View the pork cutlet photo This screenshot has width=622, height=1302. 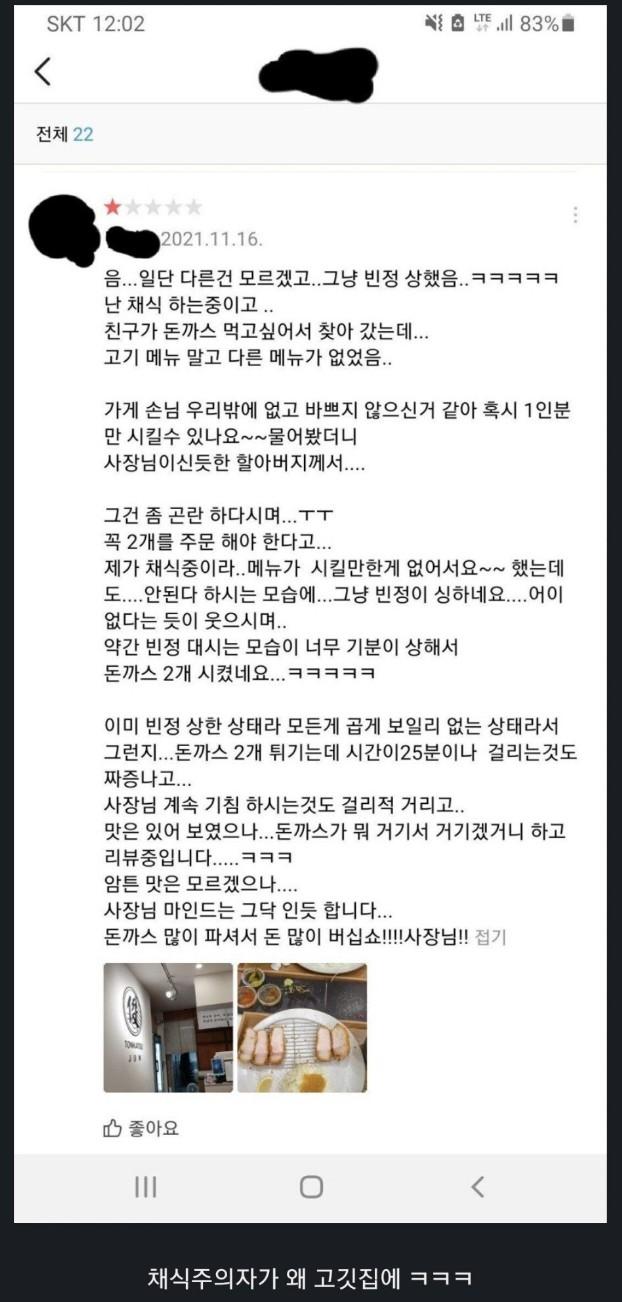(301, 1027)
